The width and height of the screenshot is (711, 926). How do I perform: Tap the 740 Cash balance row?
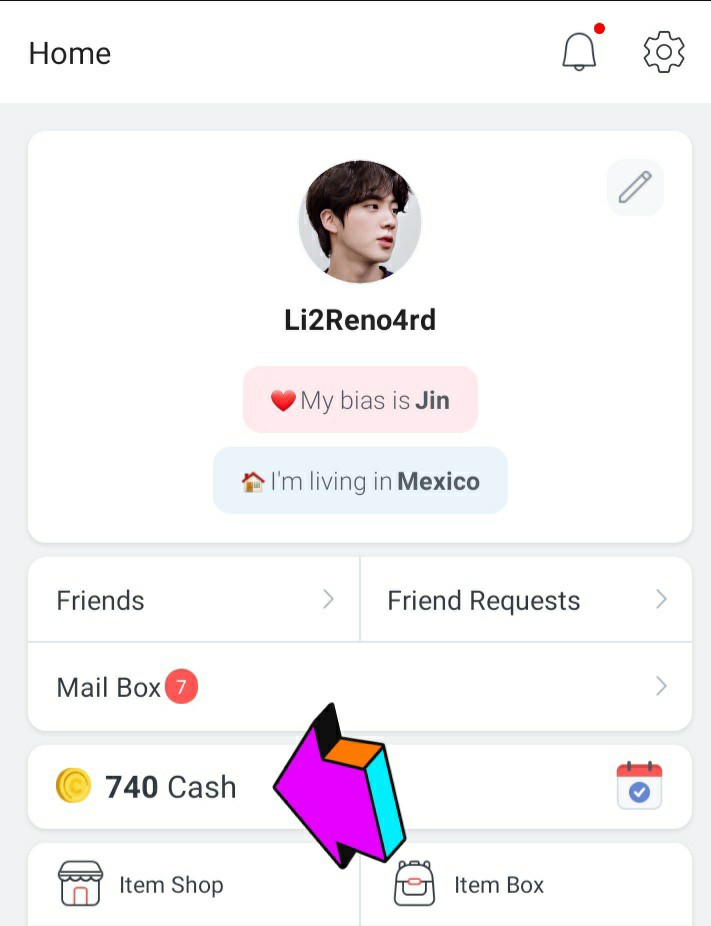[x=170, y=787]
